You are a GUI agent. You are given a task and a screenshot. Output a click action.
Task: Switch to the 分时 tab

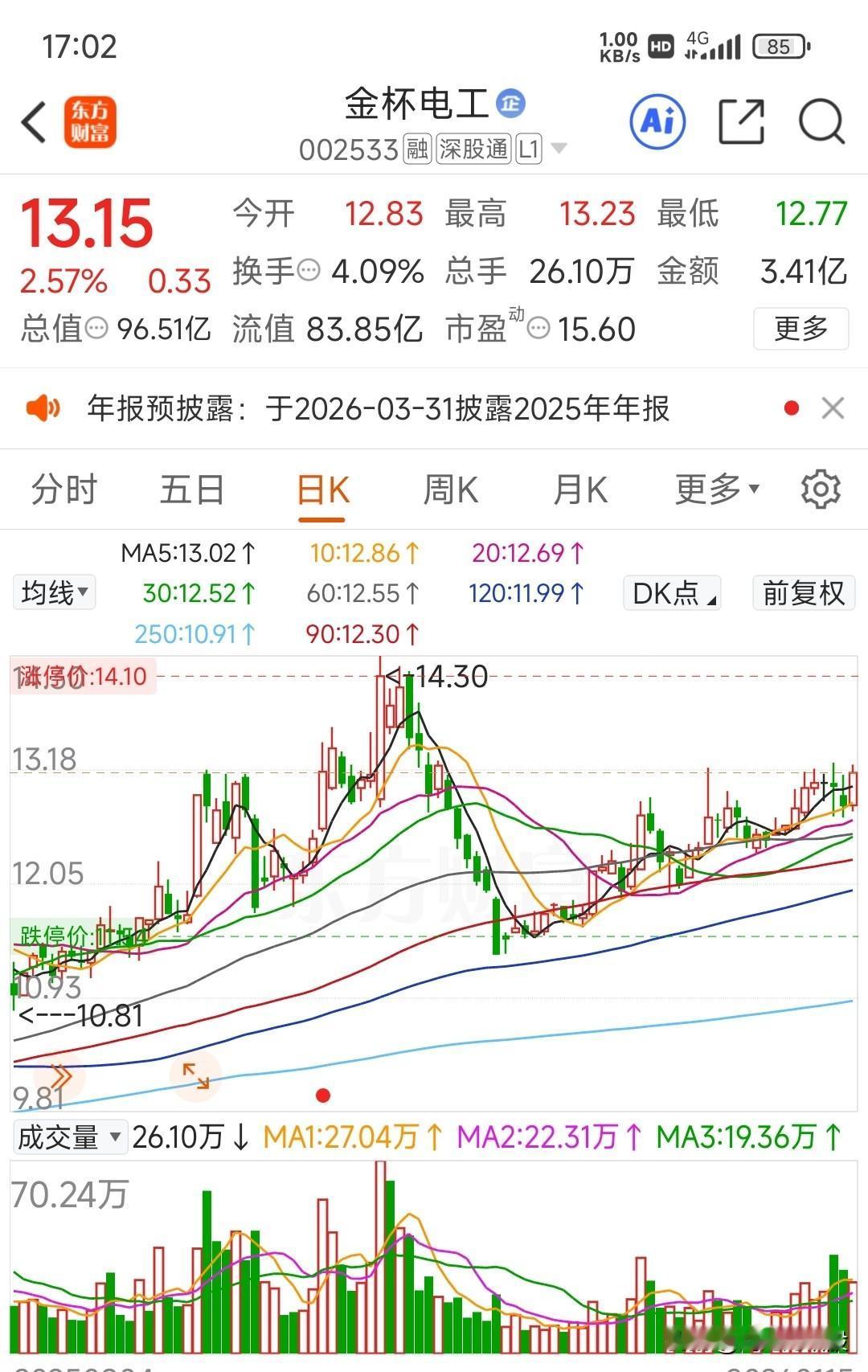[x=63, y=489]
